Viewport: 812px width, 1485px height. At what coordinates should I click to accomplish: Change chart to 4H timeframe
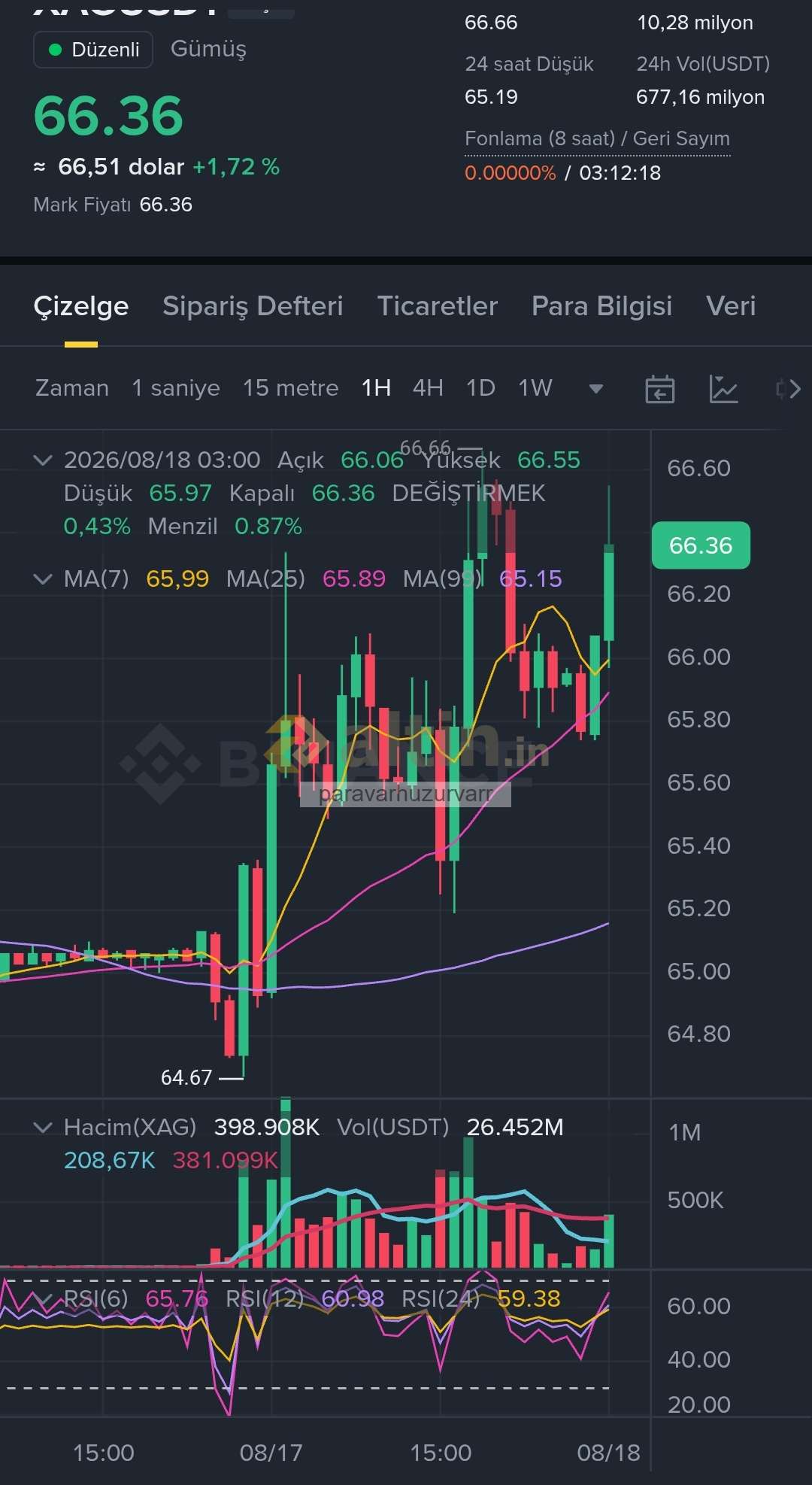coord(428,388)
